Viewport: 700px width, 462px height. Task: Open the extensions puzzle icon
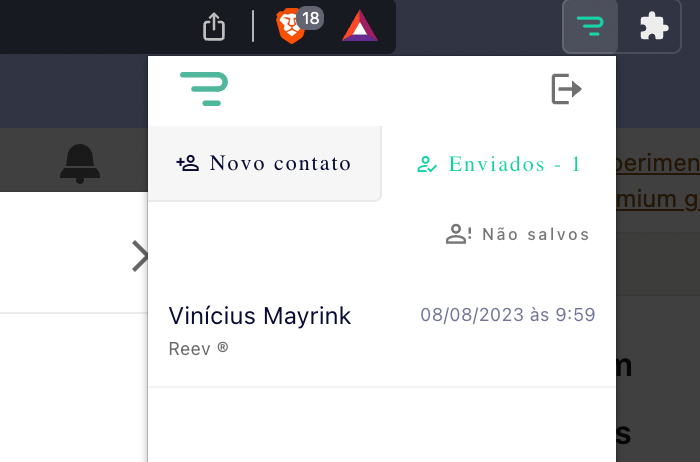click(x=653, y=27)
